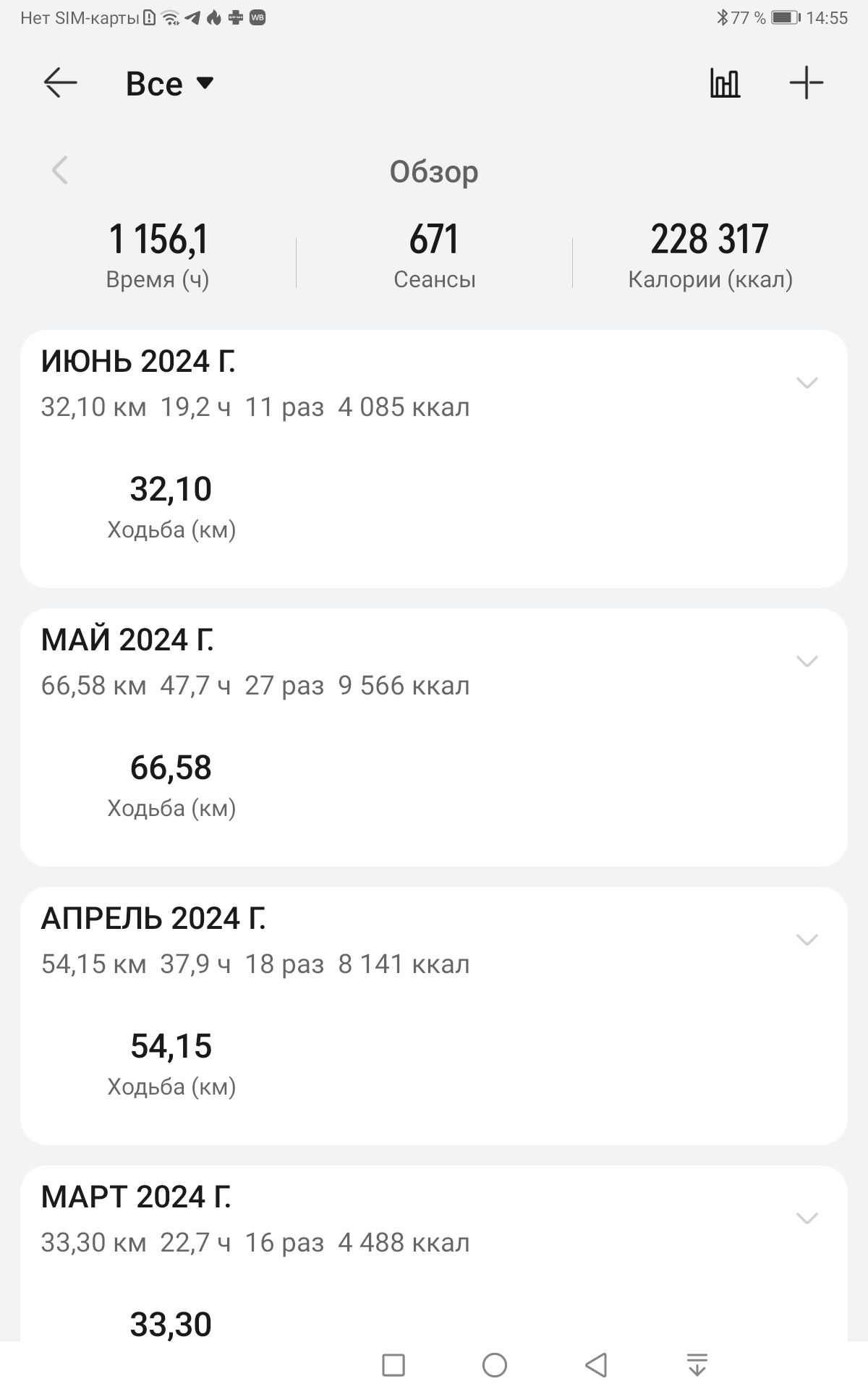Add a new workout record
Screen dimensions: 868x1389
(x=807, y=83)
